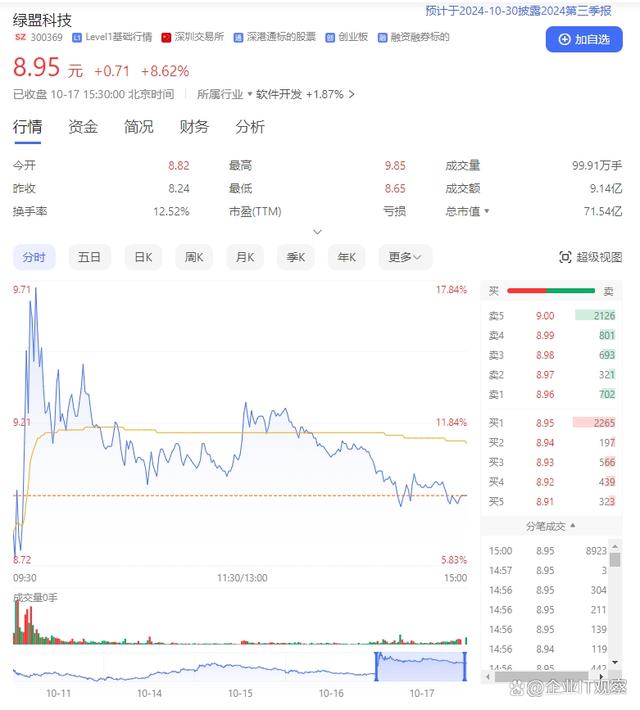Viewport: 640px width, 710px height.
Task: Switch to the 资金 tab
Action: [83, 127]
